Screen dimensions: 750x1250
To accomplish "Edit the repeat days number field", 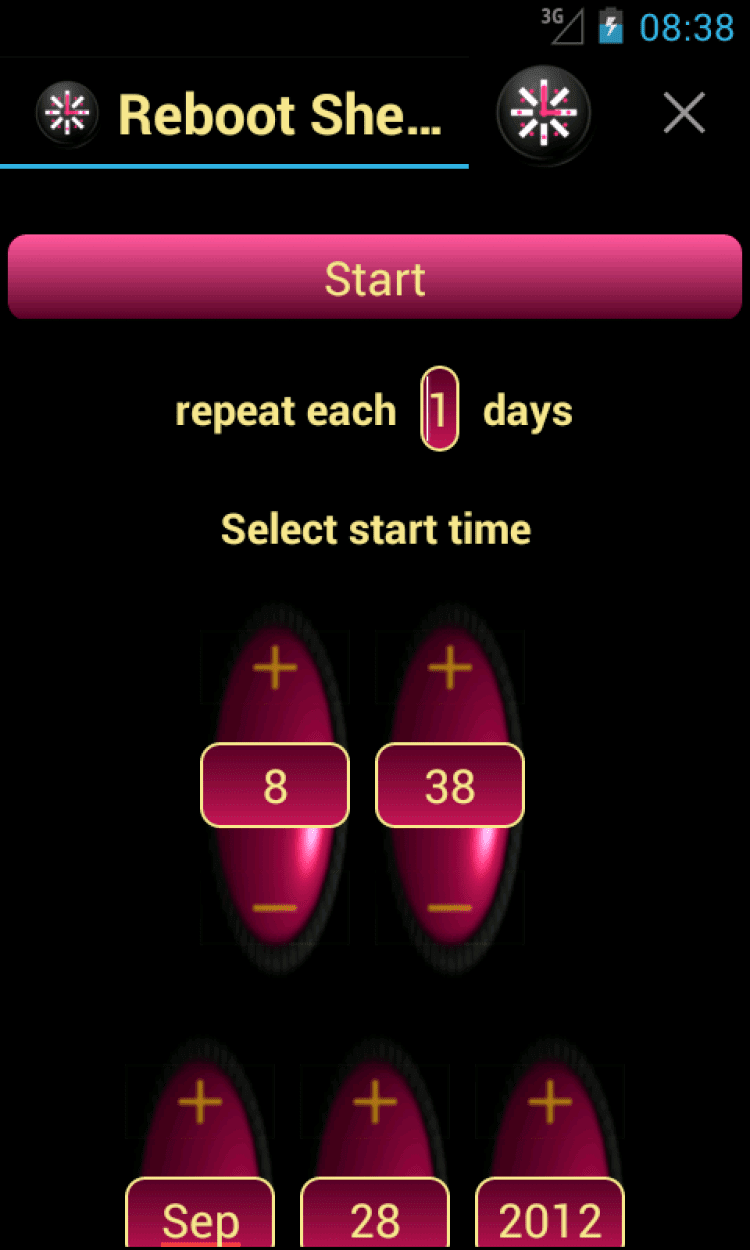I will [x=439, y=409].
